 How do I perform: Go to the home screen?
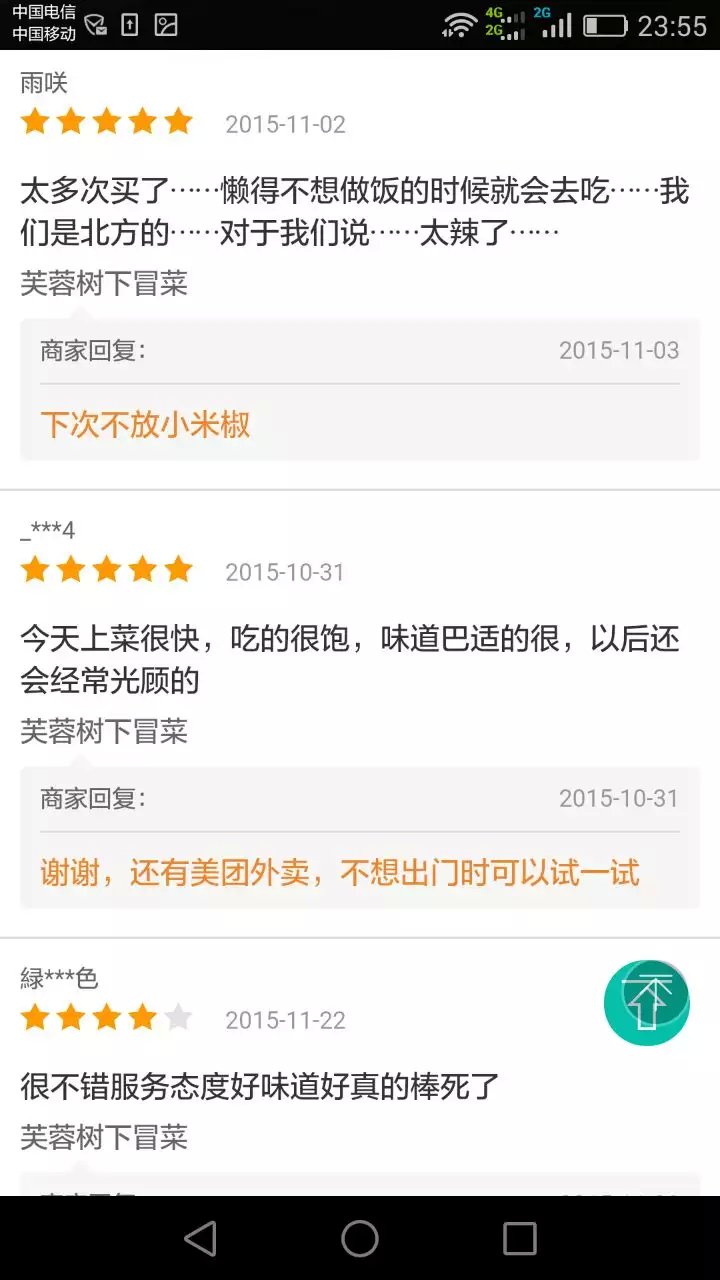(x=360, y=1239)
